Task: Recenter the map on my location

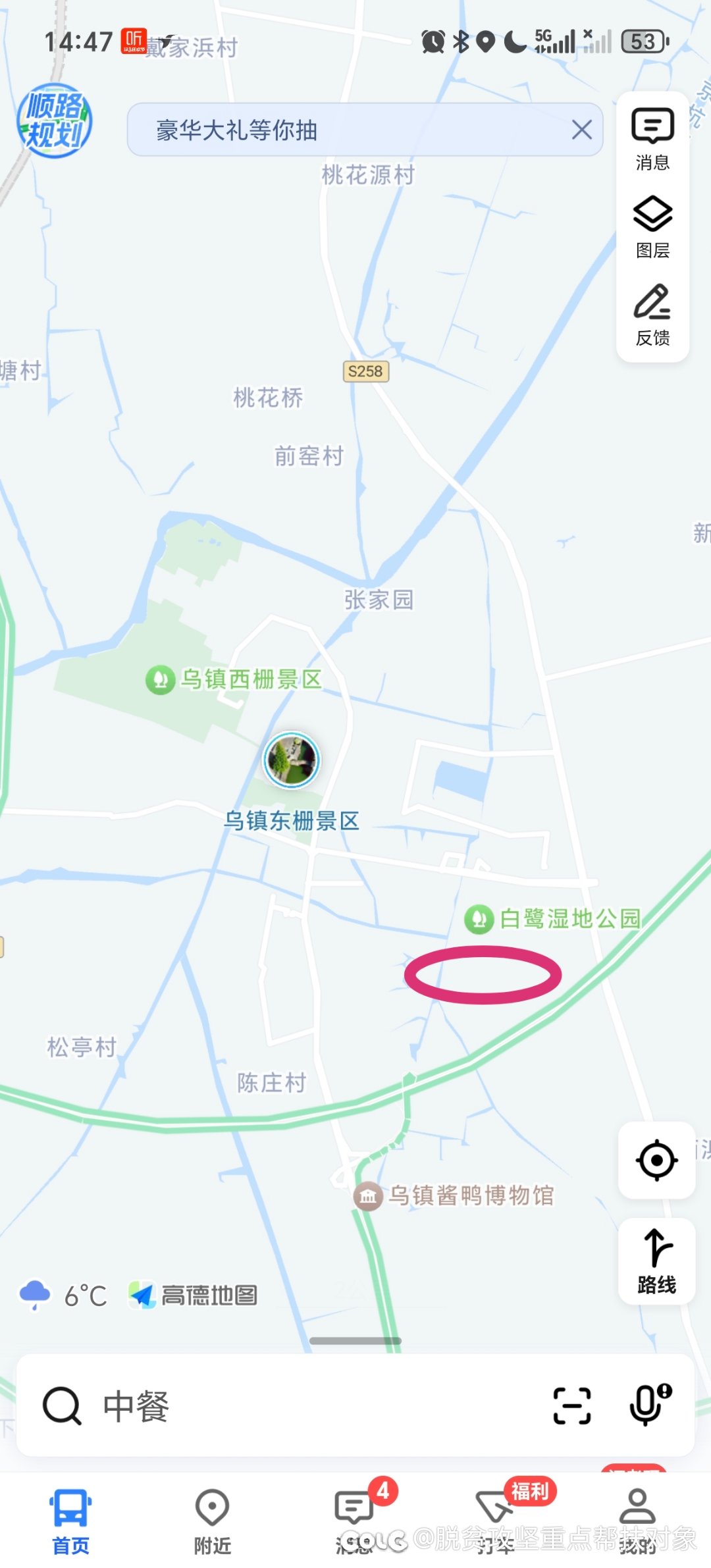Action: click(656, 1160)
